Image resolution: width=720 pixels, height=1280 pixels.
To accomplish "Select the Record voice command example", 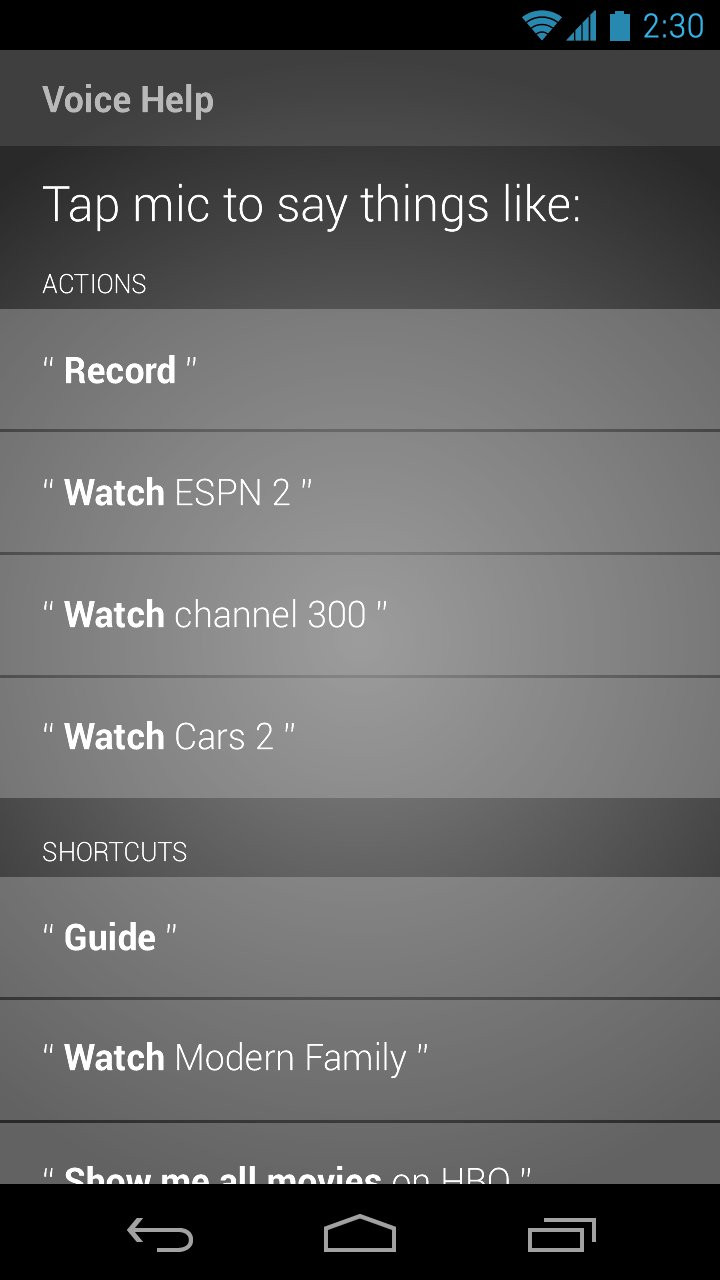I will (x=360, y=370).
